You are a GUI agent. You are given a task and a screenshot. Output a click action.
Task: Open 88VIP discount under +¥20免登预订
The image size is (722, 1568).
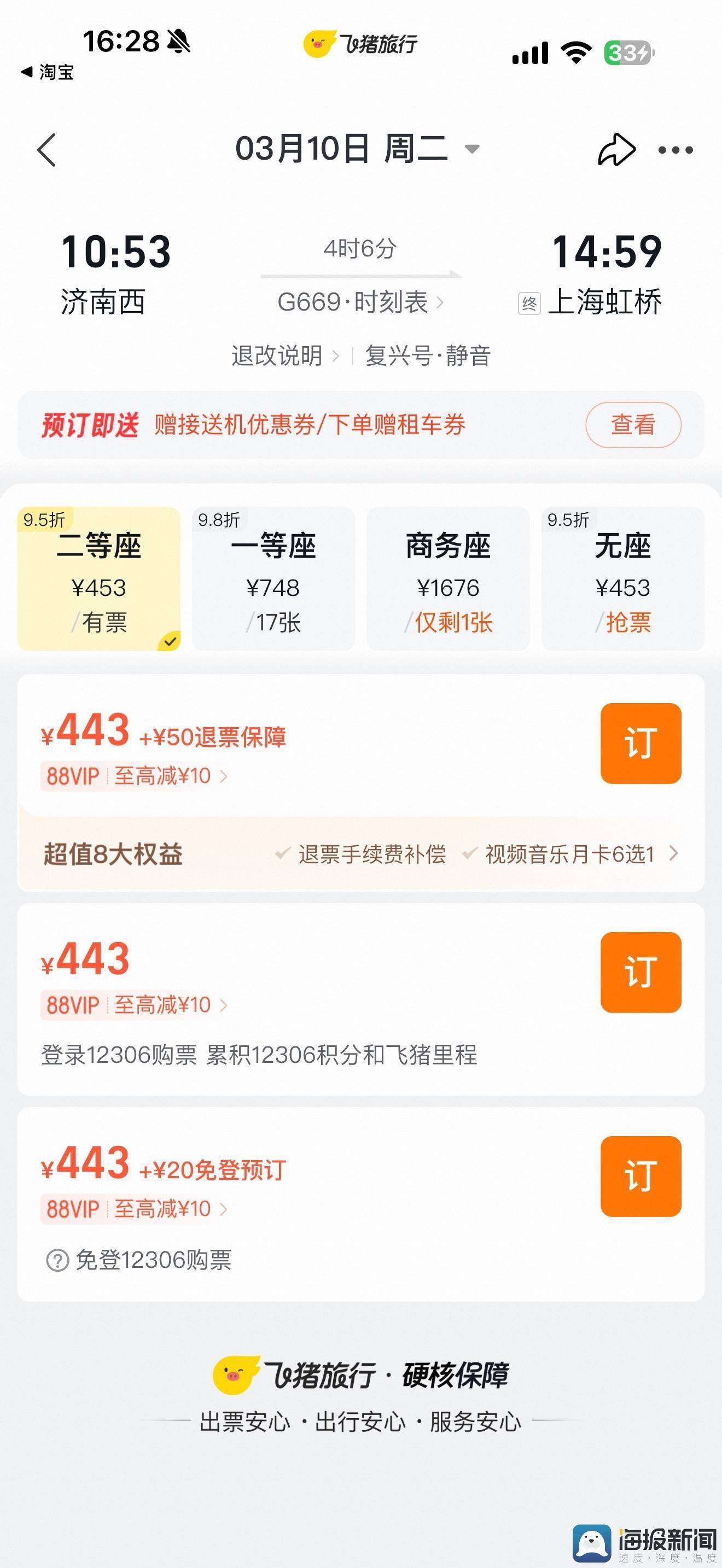click(135, 1209)
